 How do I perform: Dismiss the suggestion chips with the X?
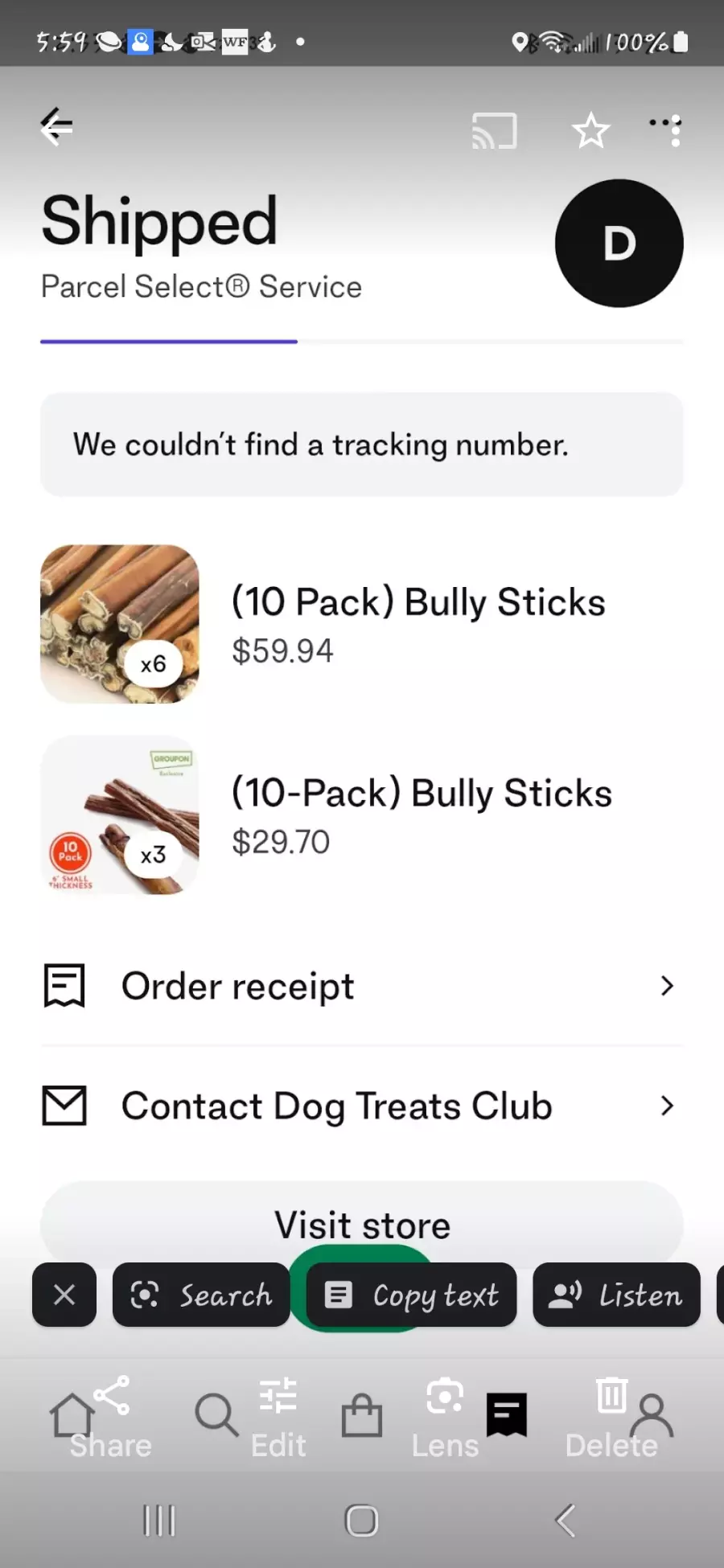[64, 1295]
